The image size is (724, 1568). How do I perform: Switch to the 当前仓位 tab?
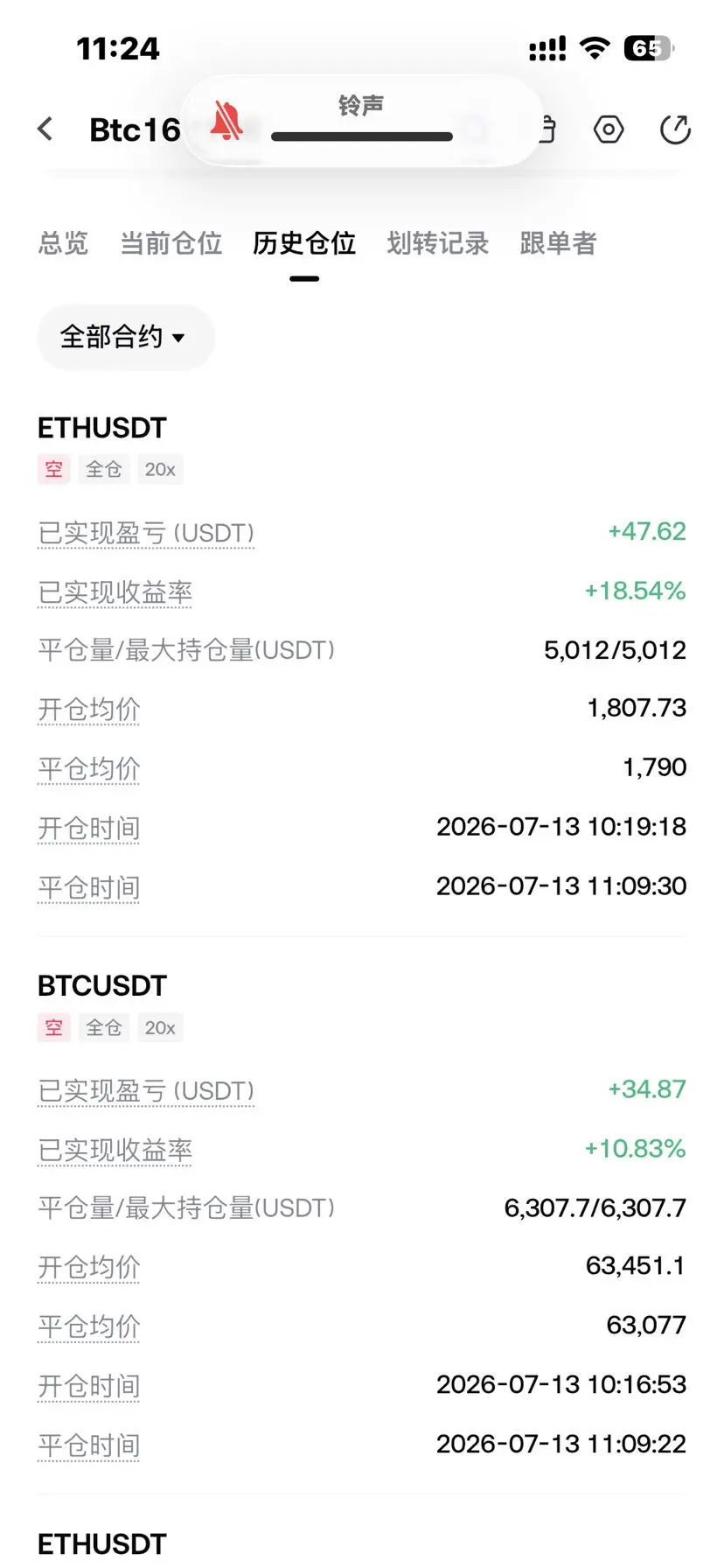click(x=171, y=243)
